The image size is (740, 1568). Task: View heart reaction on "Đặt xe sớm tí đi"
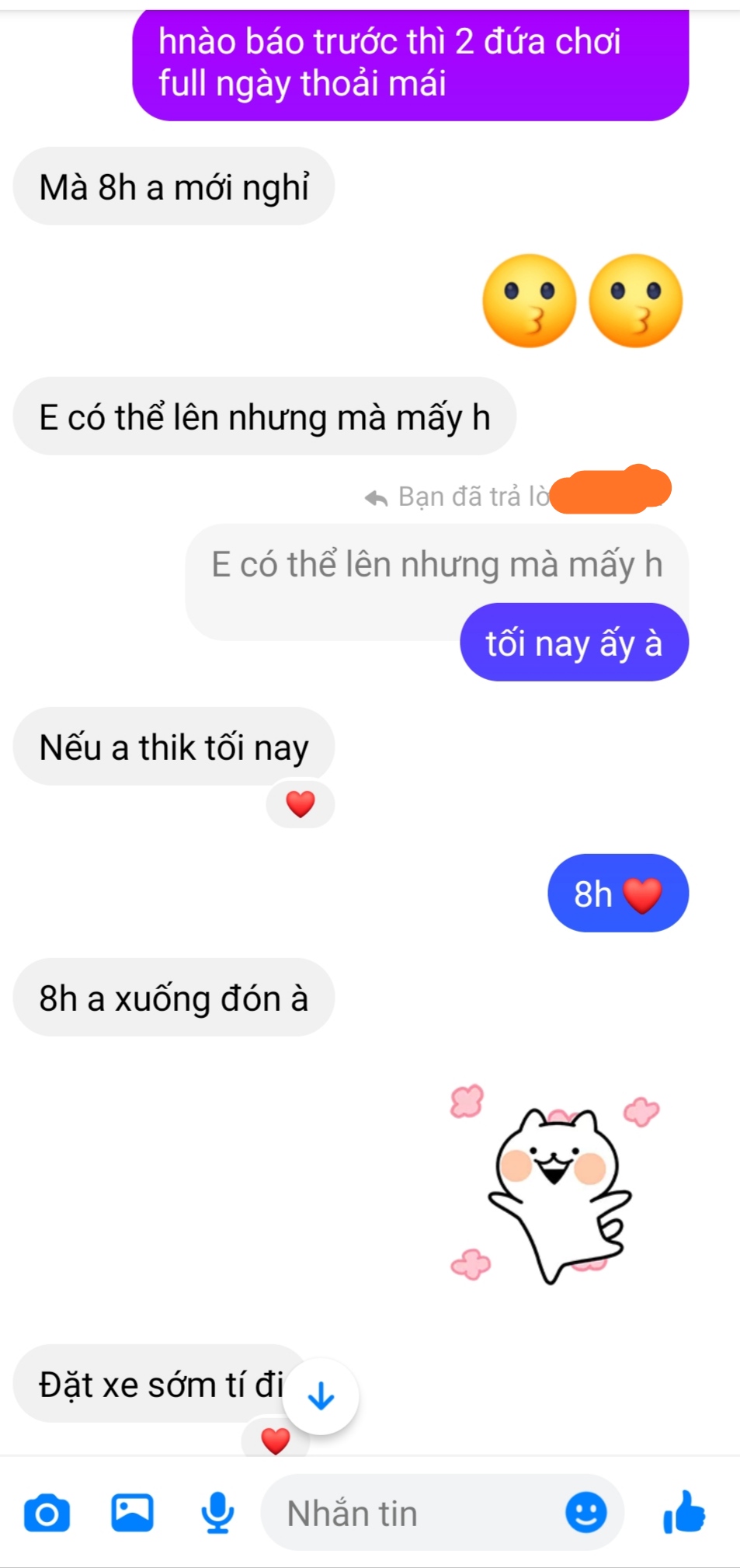tap(275, 1440)
